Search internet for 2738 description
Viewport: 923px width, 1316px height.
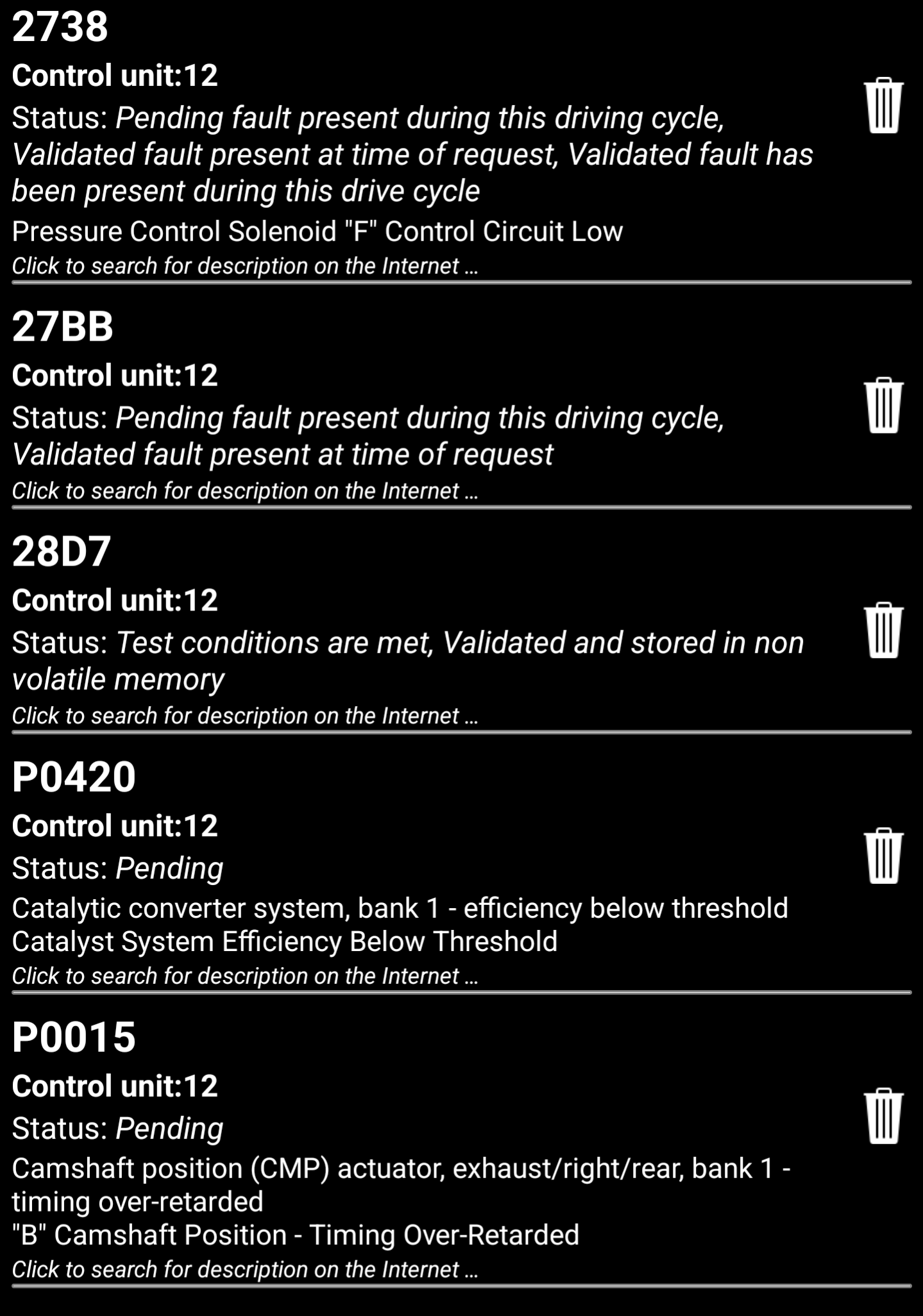pos(245,266)
